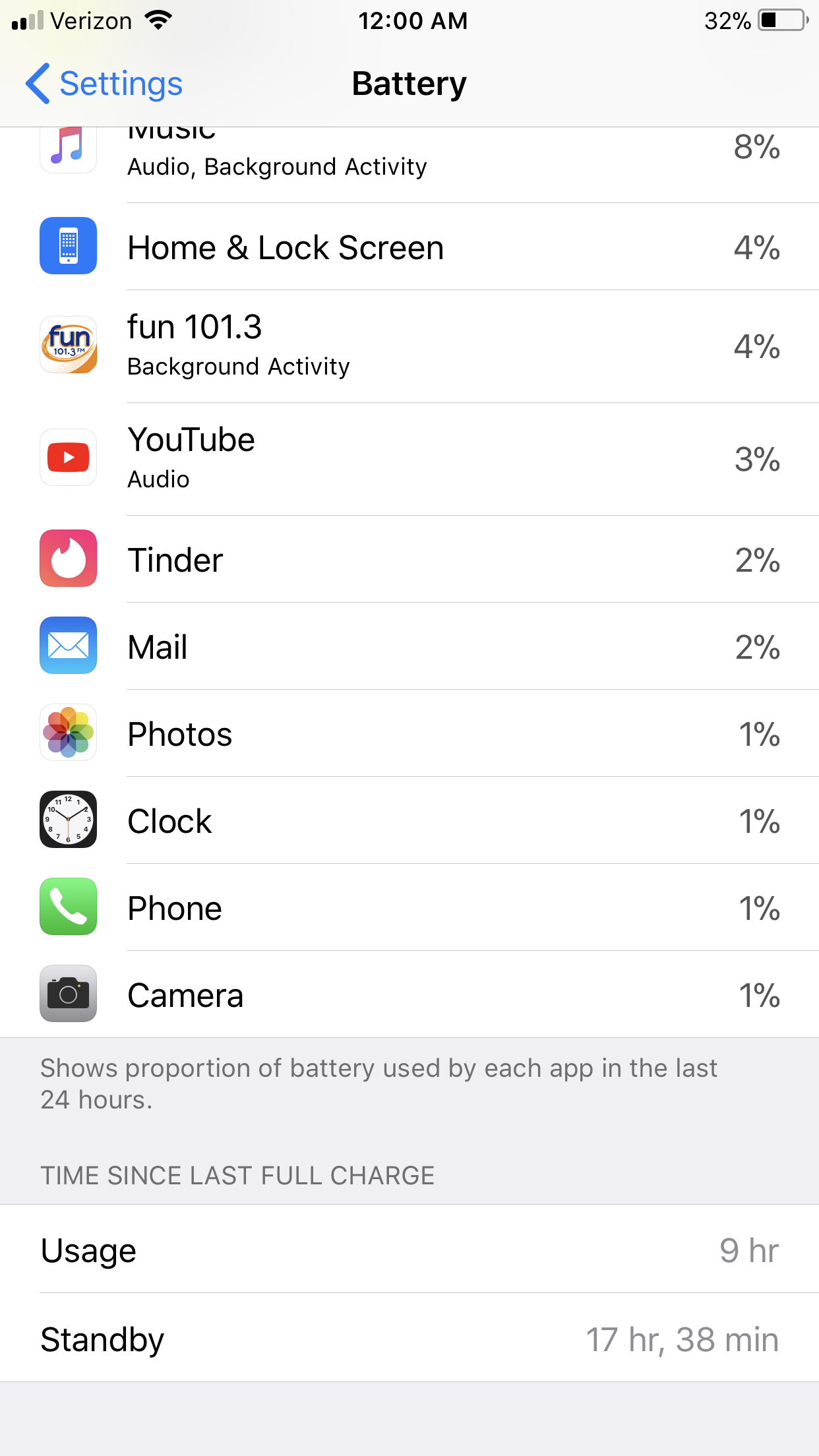Select the Phone usage row

[409, 907]
